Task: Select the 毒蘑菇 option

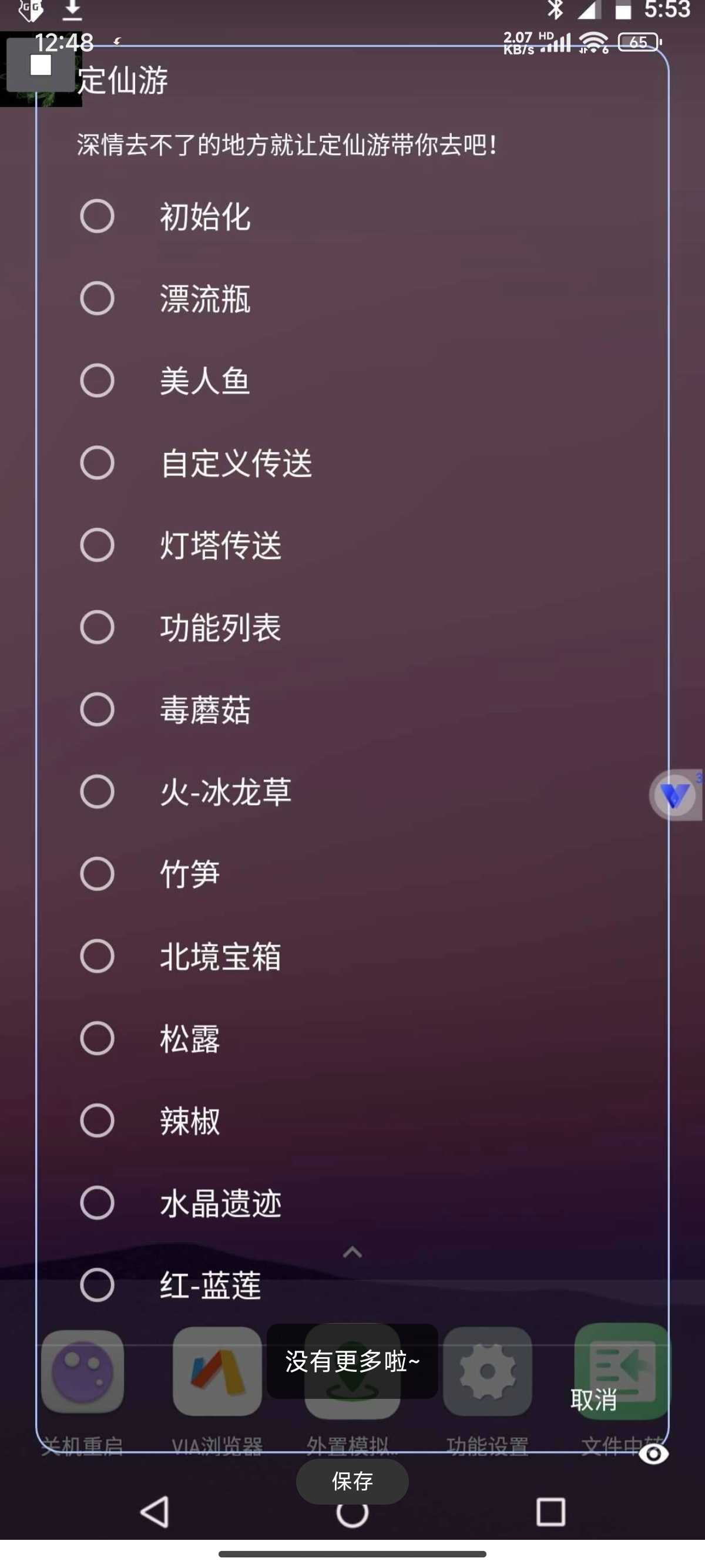Action: (x=352, y=709)
